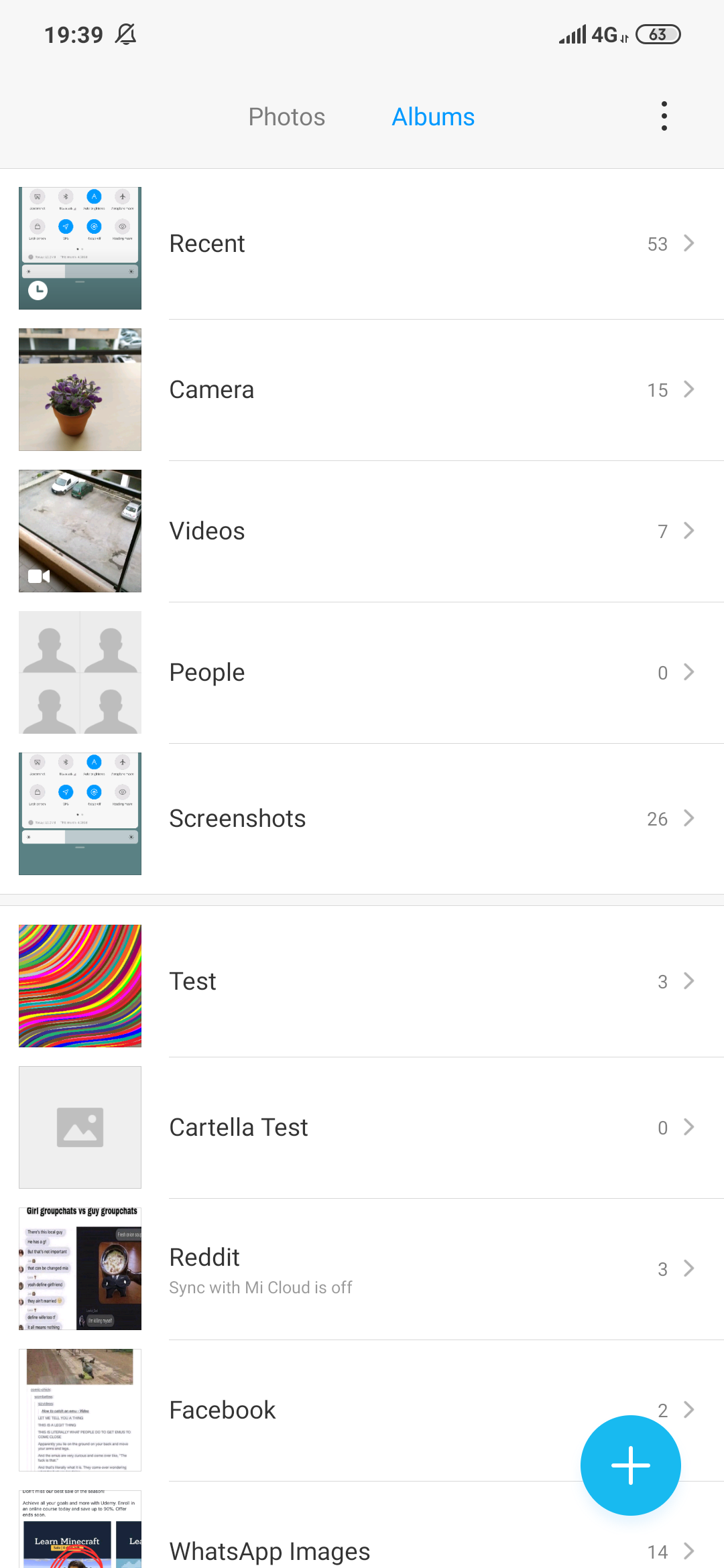Create a new album with plus button
This screenshot has width=724, height=1568.
point(630,1465)
